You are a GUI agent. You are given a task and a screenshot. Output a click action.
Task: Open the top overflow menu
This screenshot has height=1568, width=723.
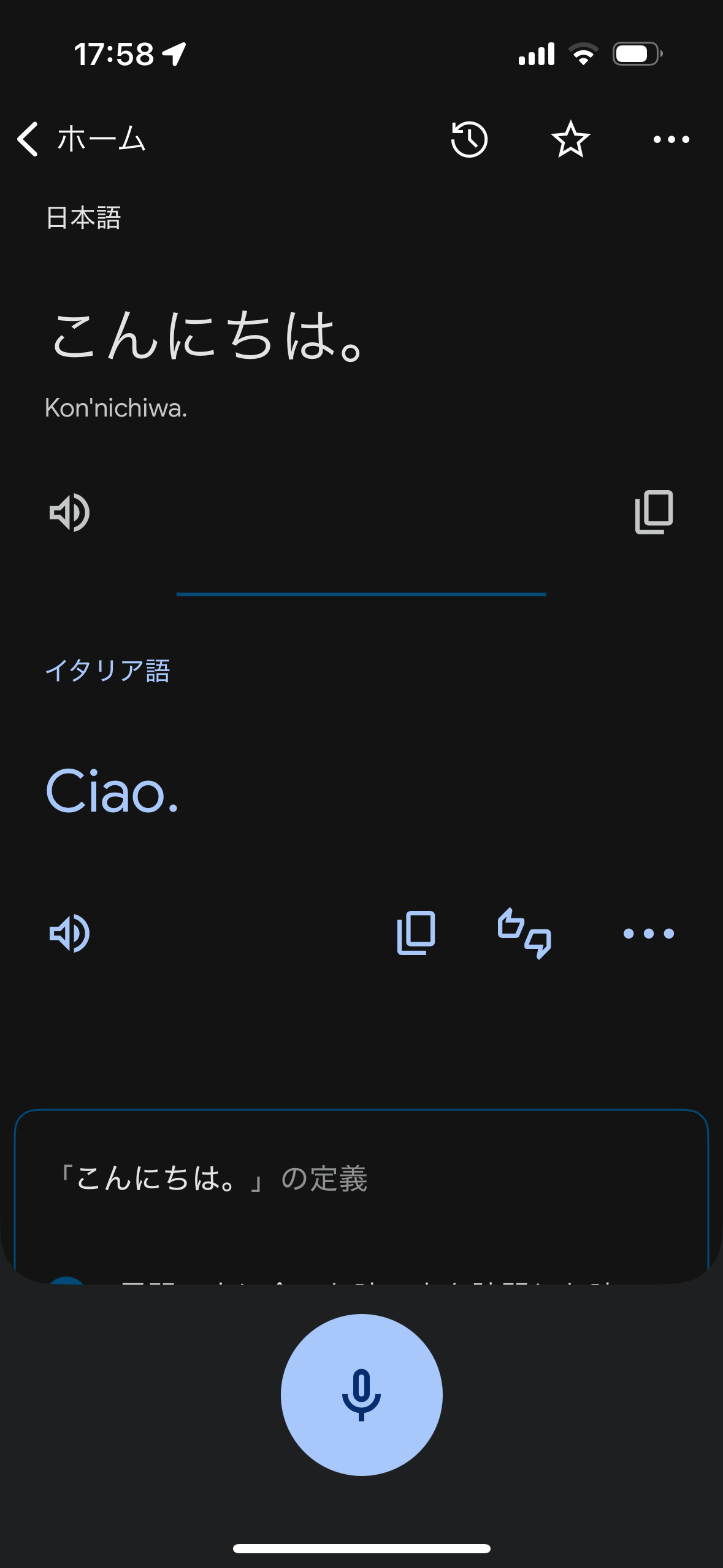coord(671,139)
